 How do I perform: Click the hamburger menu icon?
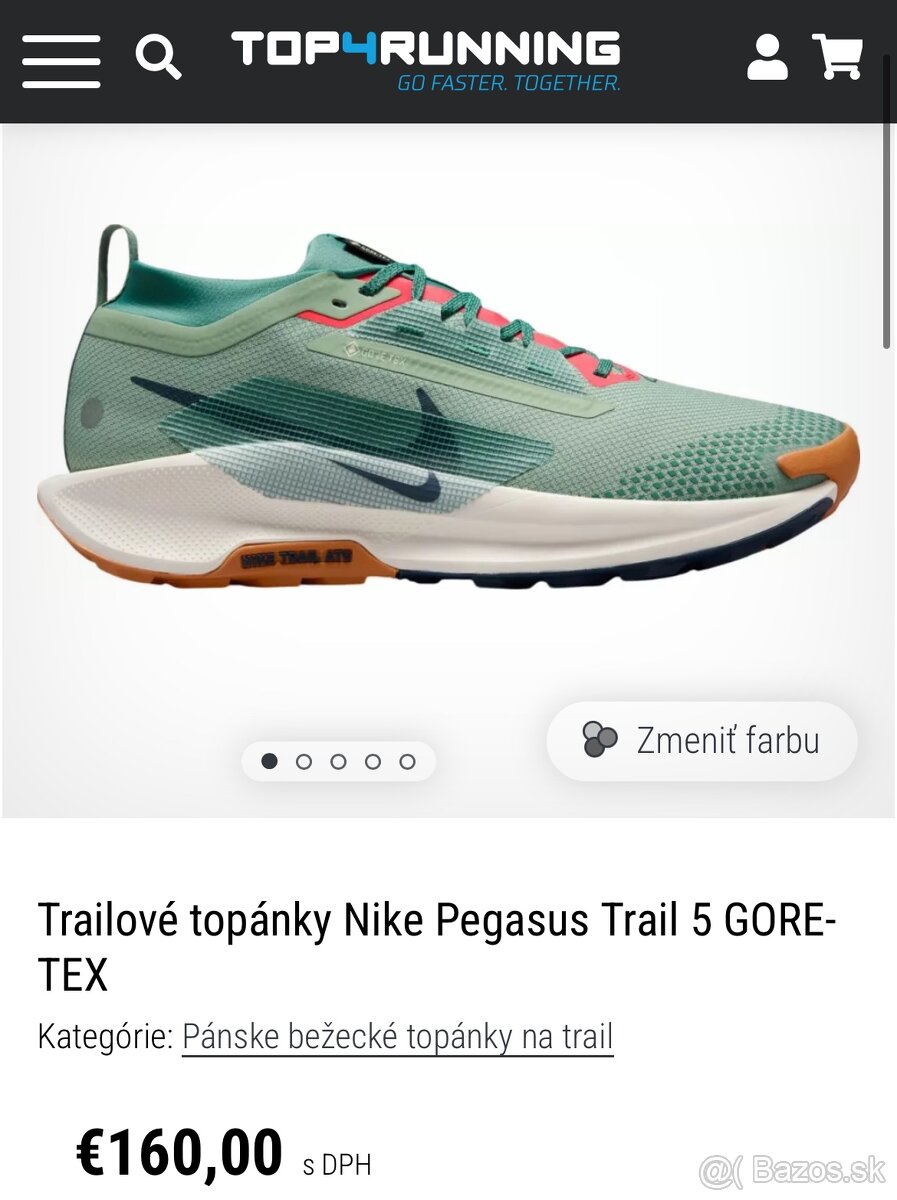60,60
